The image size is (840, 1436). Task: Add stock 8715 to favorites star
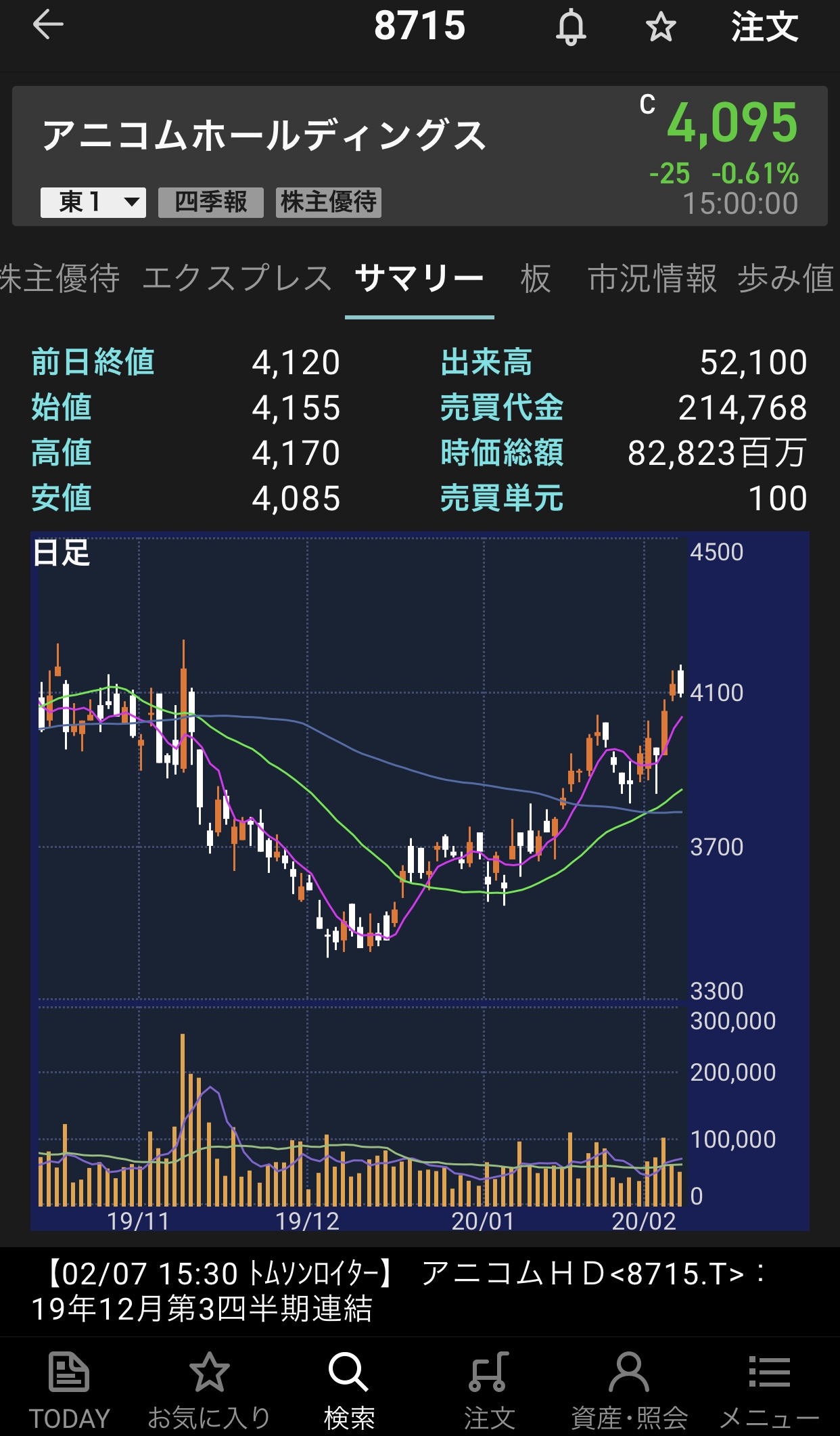point(661,27)
